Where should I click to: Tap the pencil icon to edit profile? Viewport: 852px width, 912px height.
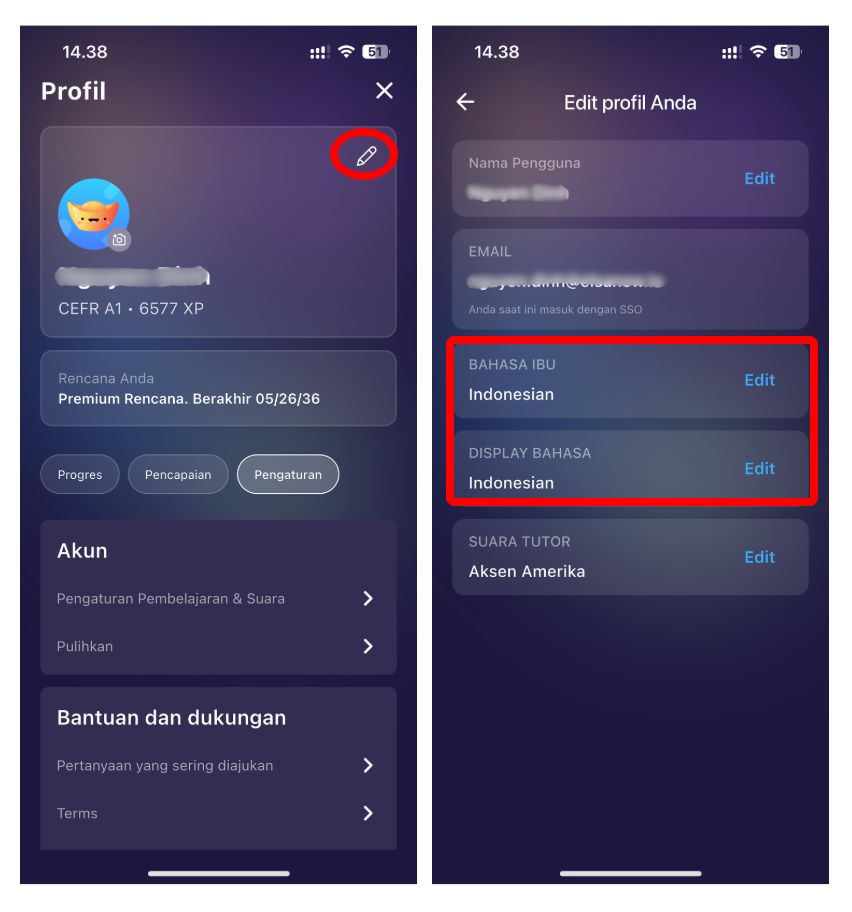366,156
